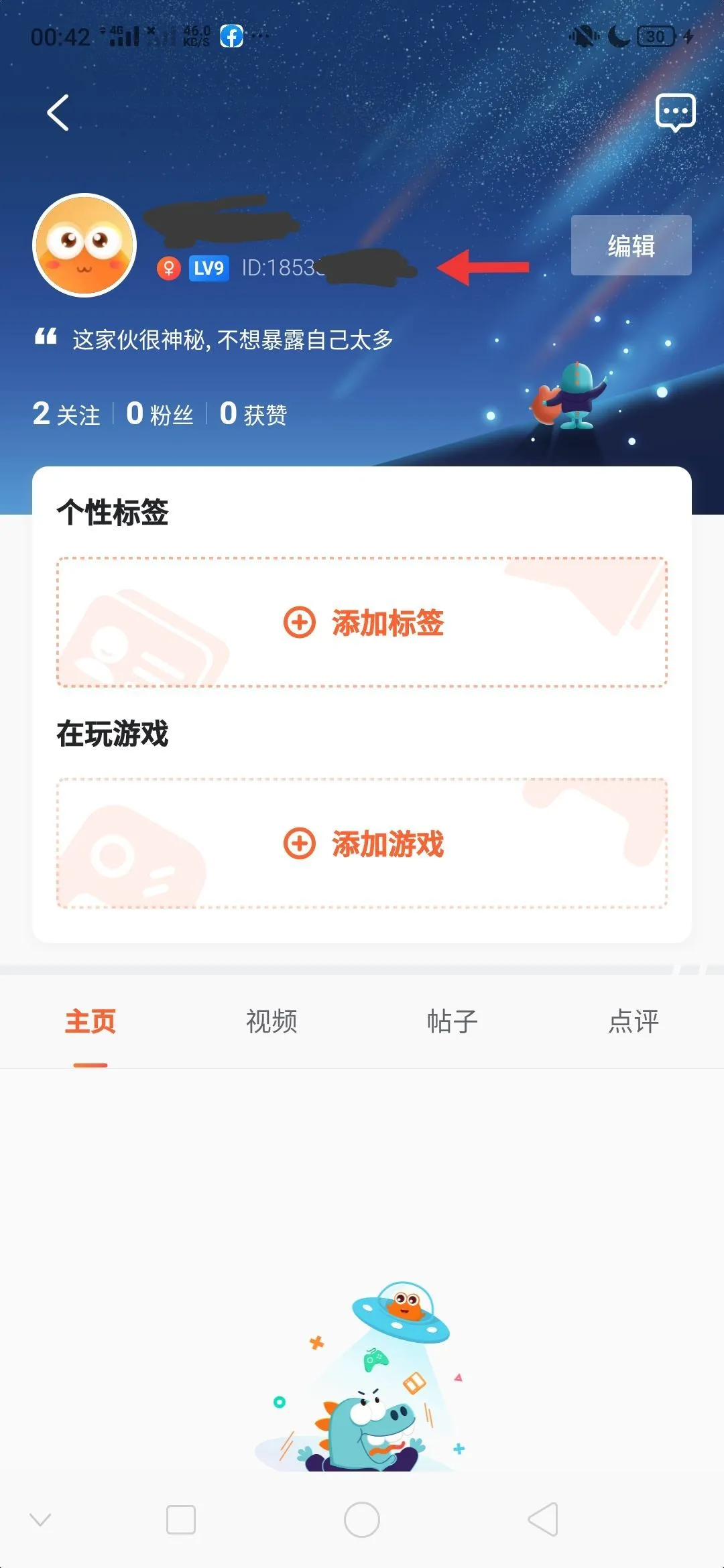Open the messages chat bubble icon
The height and width of the screenshot is (1568, 724).
click(x=675, y=113)
